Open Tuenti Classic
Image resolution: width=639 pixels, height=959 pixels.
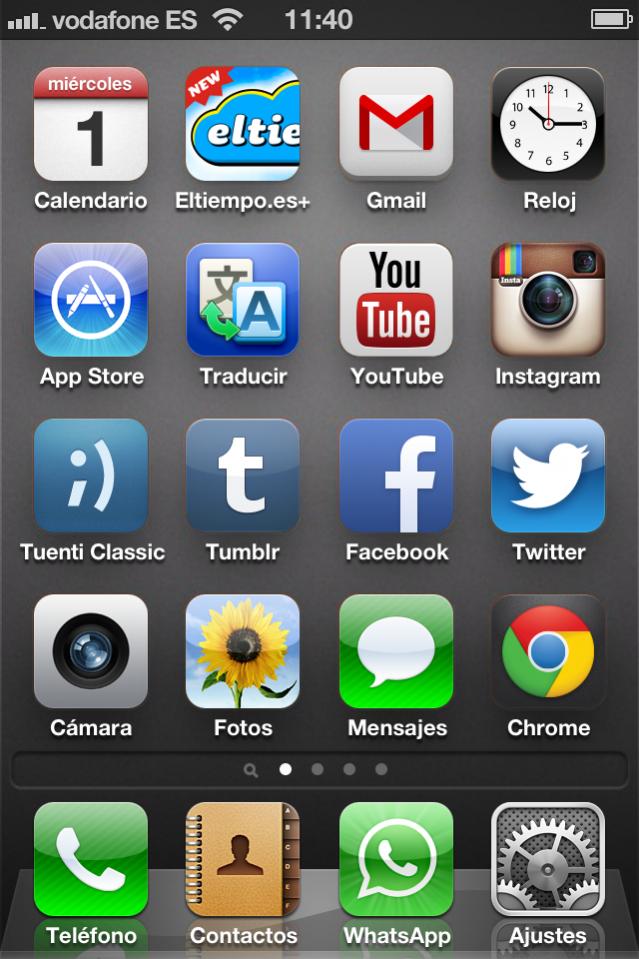pos(91,476)
